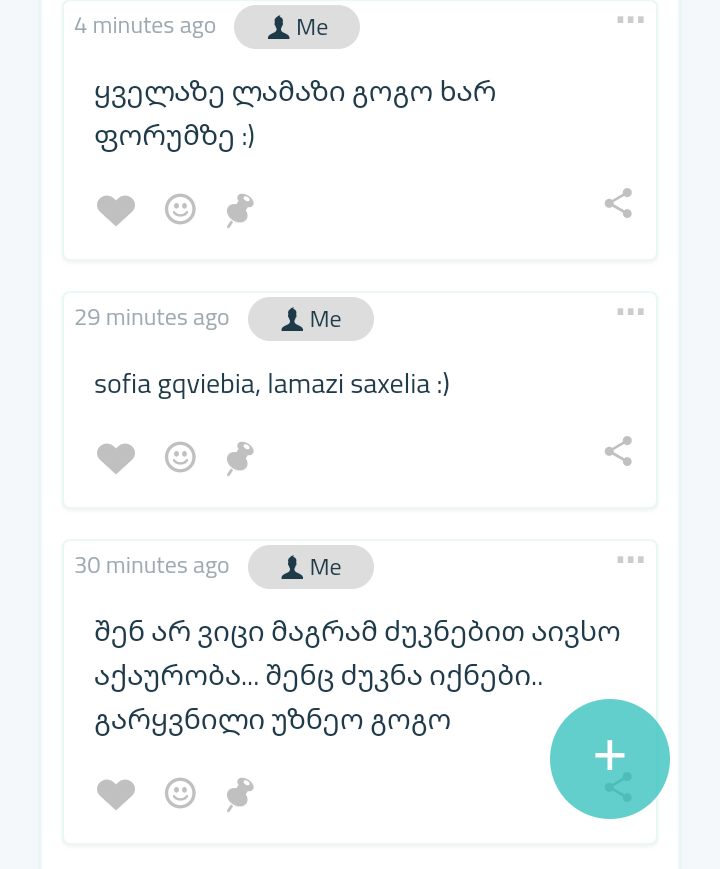The height and width of the screenshot is (869, 720).
Task: Like the 'sofia gqviebia' post
Action: tap(116, 458)
